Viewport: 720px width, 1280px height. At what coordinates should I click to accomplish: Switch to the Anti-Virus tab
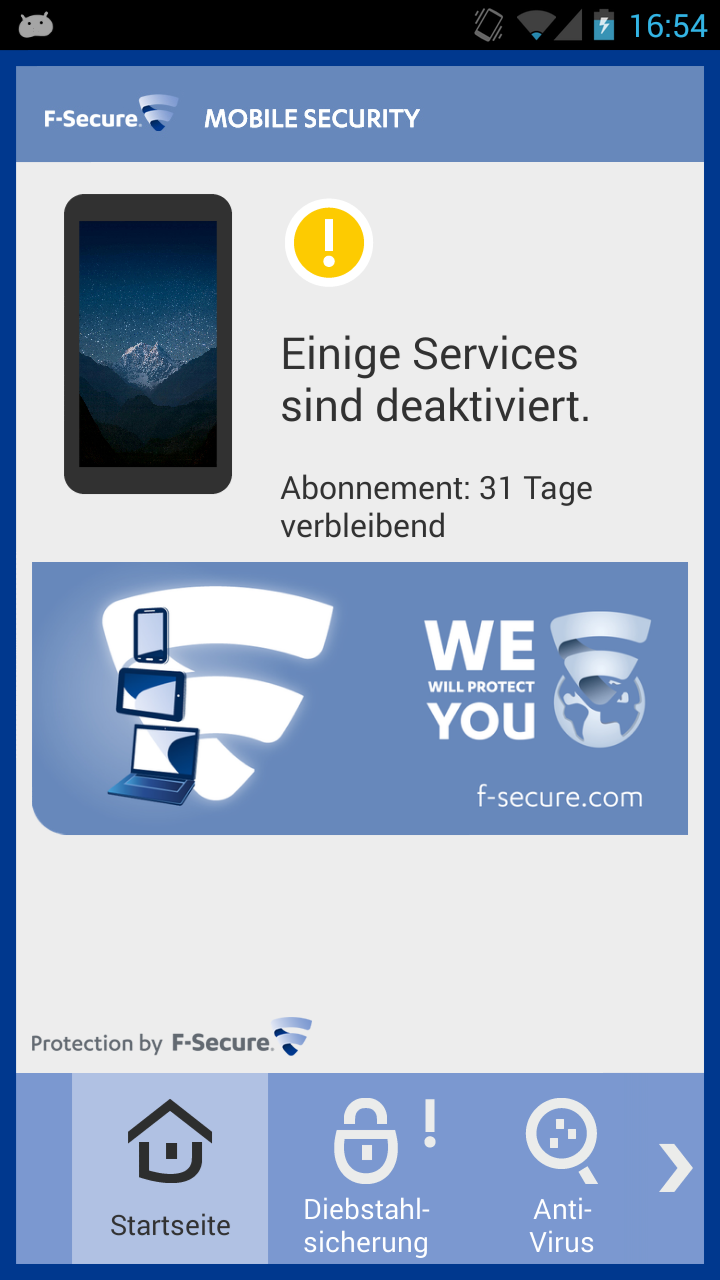click(562, 1168)
